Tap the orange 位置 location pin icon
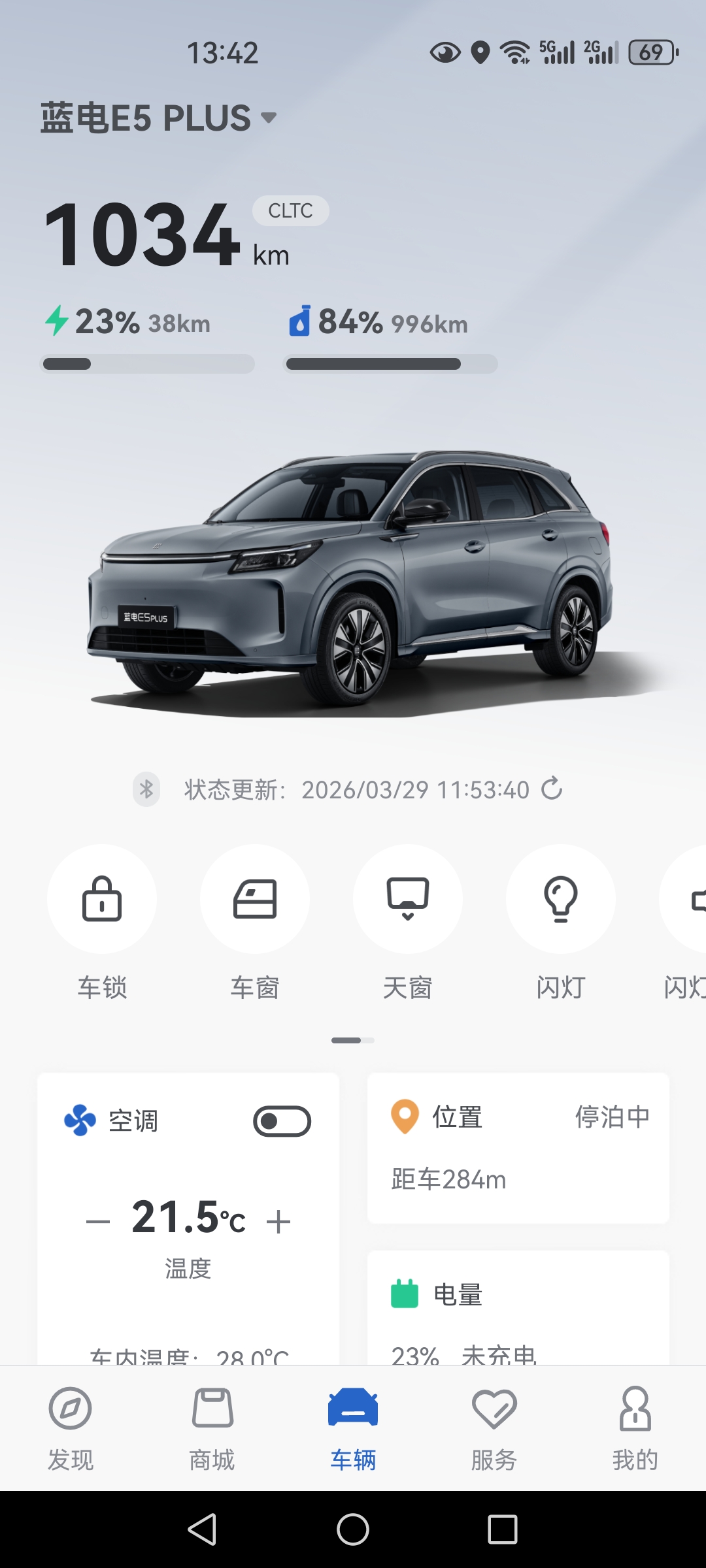Viewport: 706px width, 1568px height. [404, 1116]
